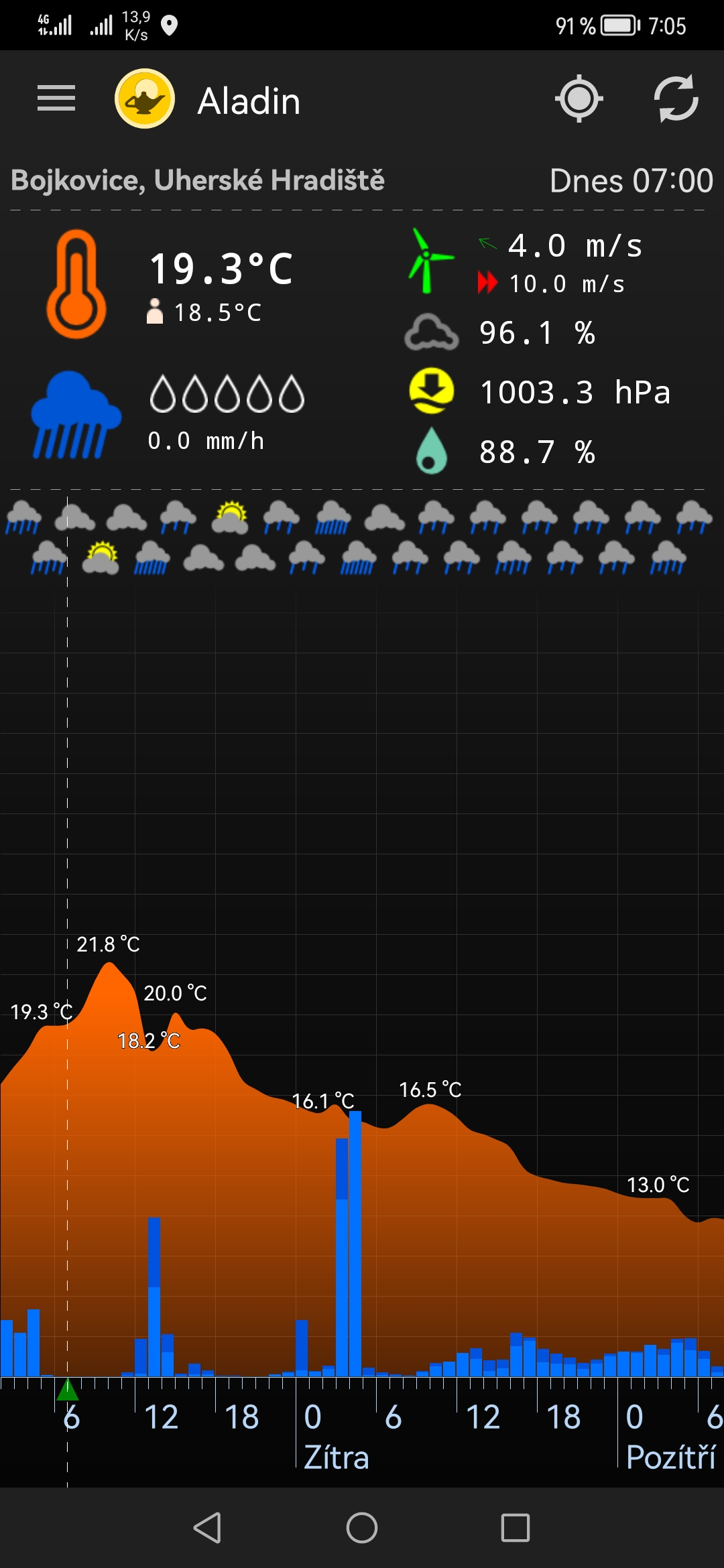Refresh the weather forecast data
This screenshot has height=1568, width=724.
(676, 99)
